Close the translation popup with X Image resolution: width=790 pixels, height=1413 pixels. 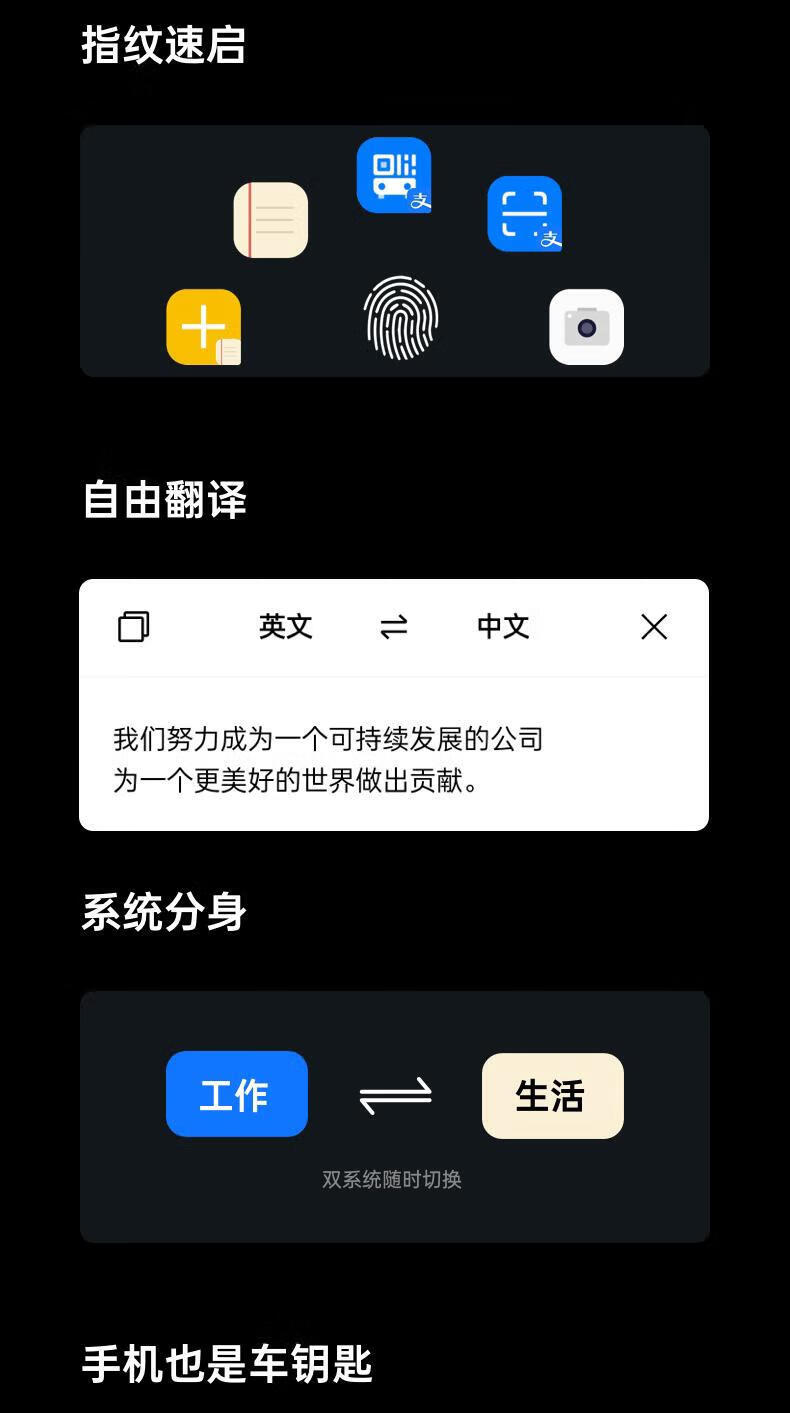point(654,627)
